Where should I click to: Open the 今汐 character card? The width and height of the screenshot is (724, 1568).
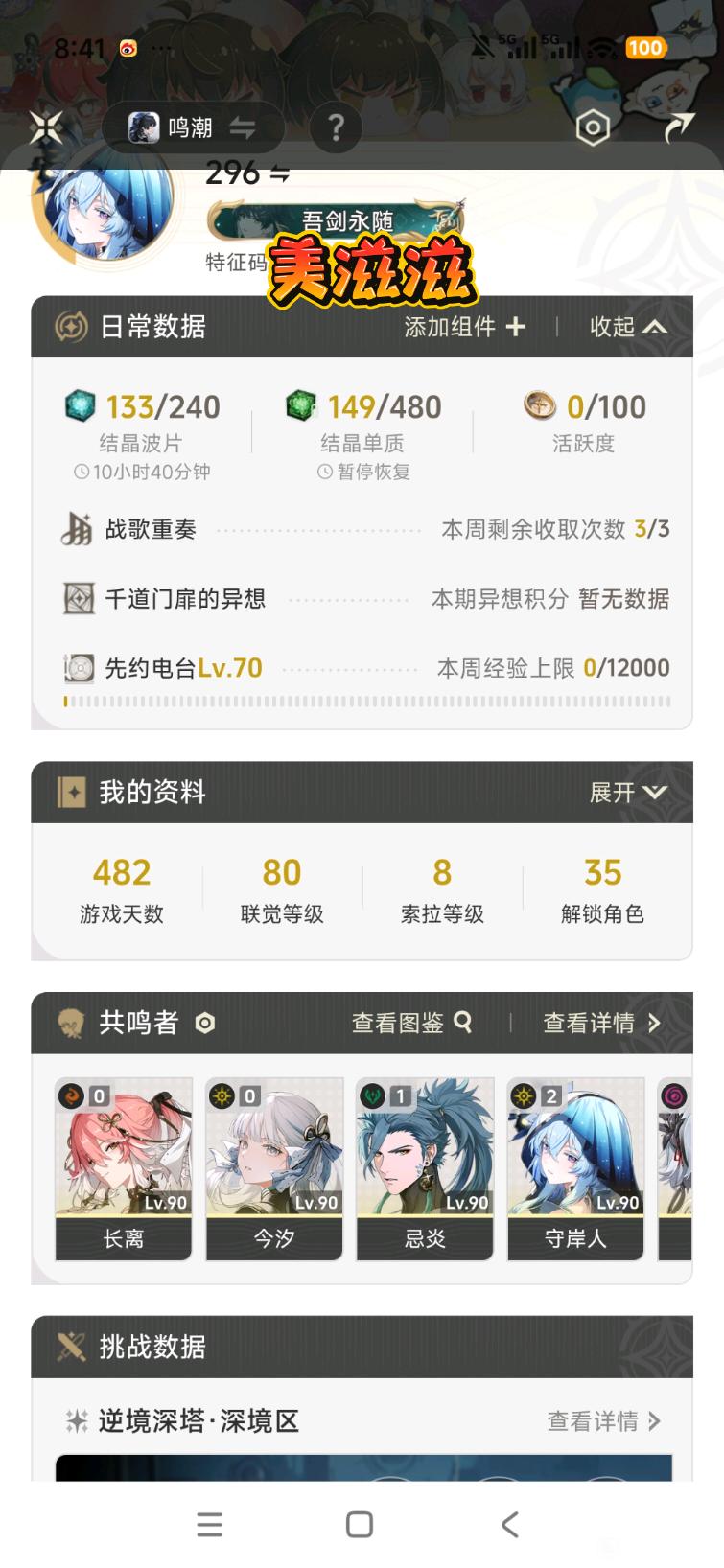click(x=274, y=1167)
